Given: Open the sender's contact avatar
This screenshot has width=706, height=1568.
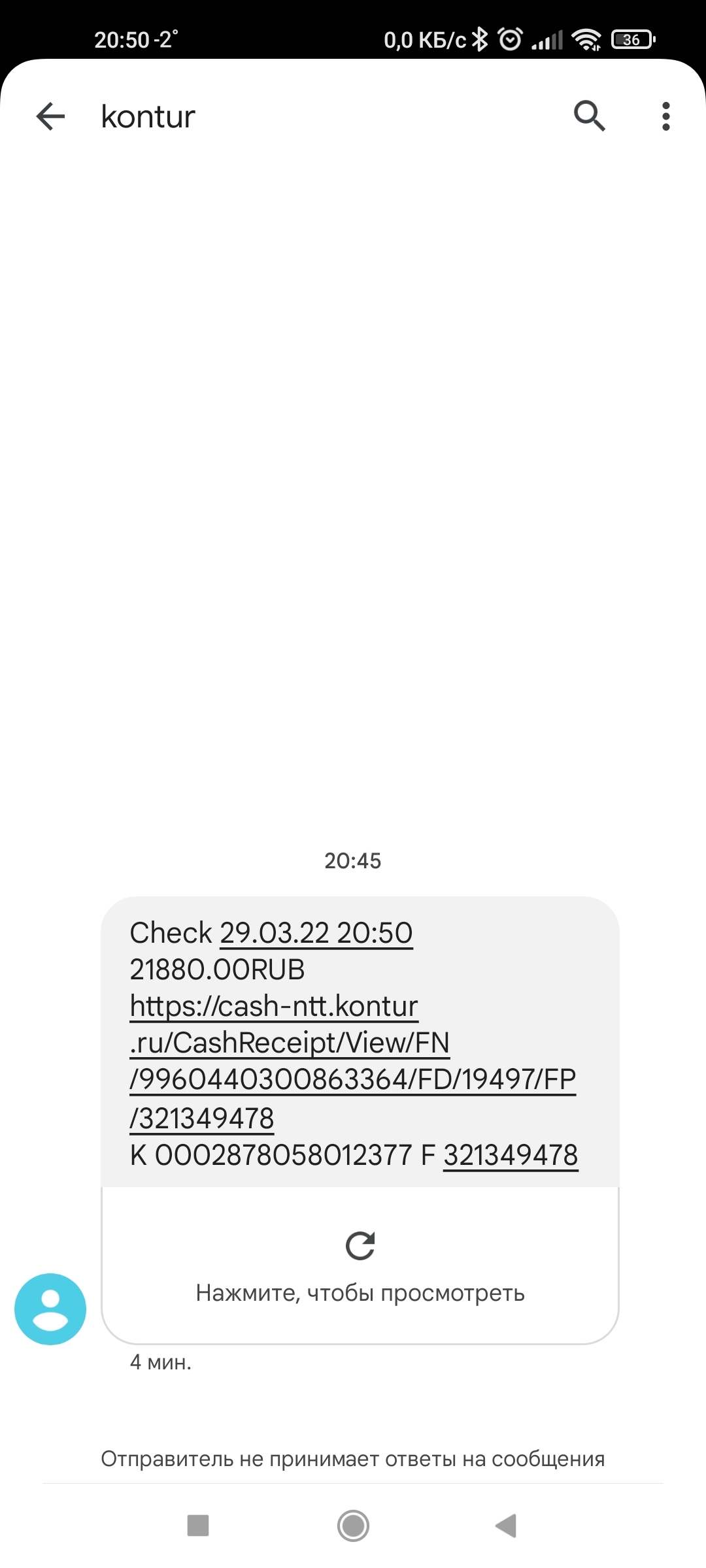Looking at the screenshot, I should click(x=50, y=1309).
